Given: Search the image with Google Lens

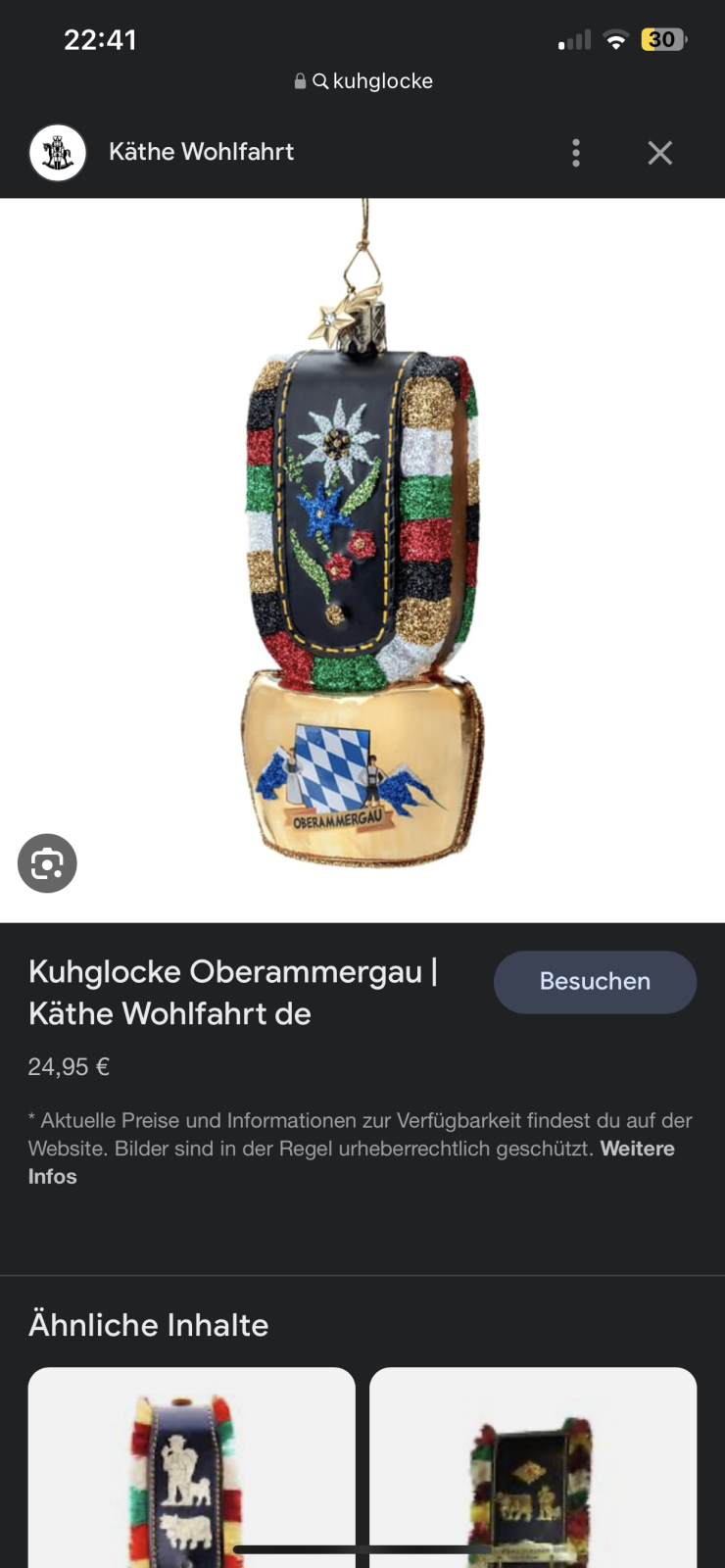Looking at the screenshot, I should pos(47,863).
